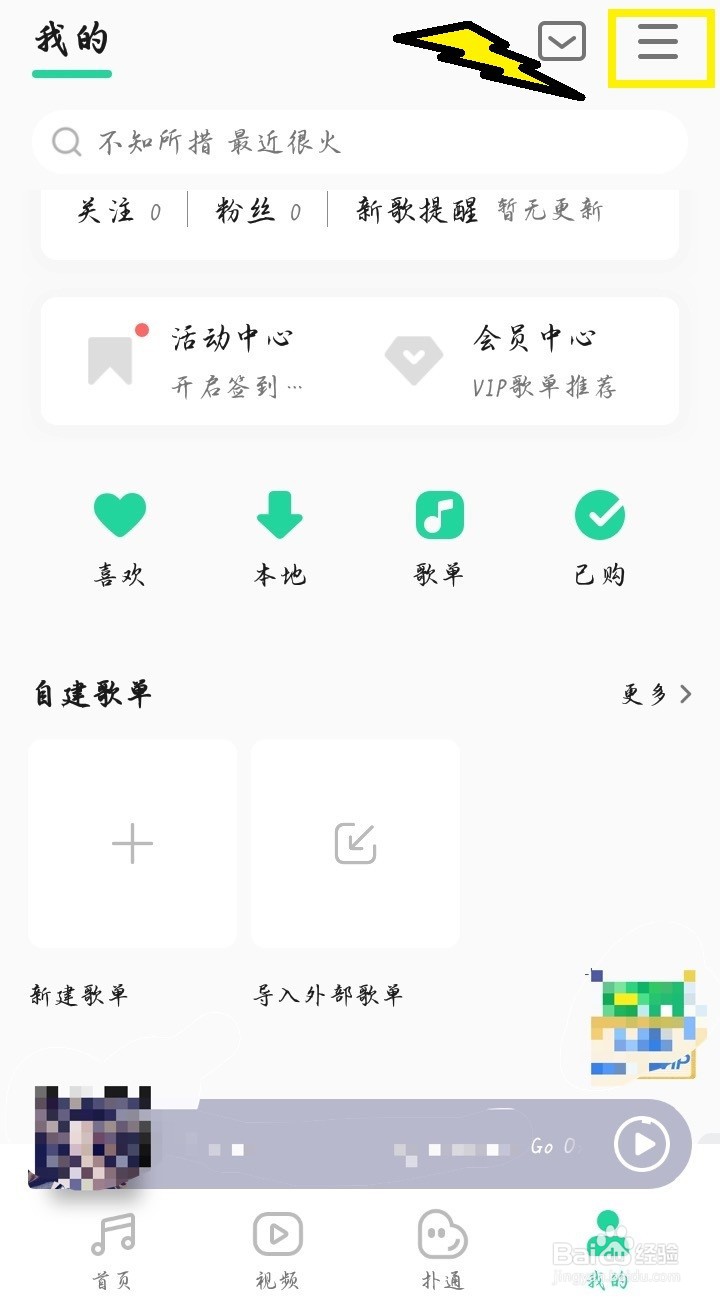Create a new playlist with 新建歌单

click(x=132, y=844)
